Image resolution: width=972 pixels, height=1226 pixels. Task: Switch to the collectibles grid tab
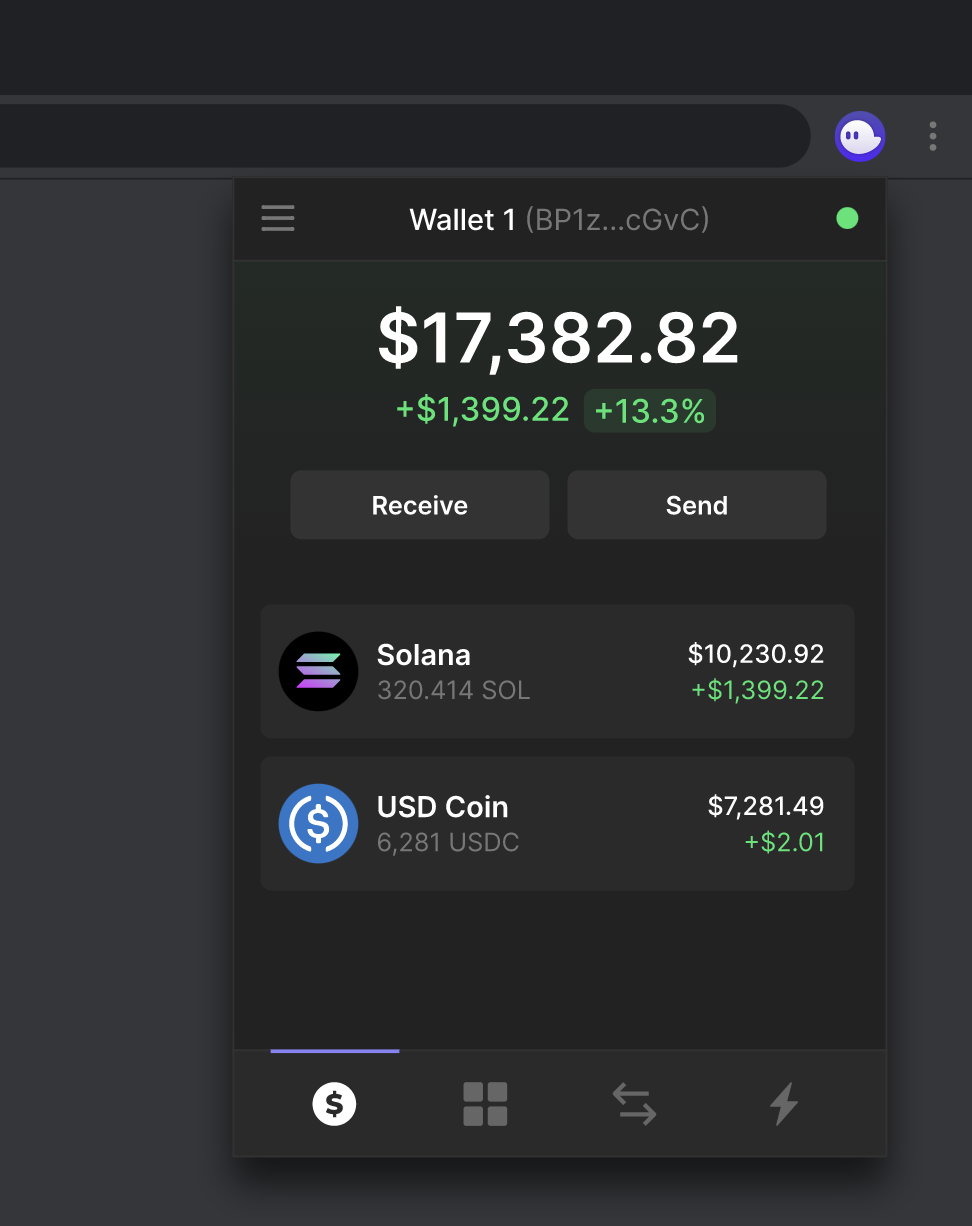[485, 1104]
